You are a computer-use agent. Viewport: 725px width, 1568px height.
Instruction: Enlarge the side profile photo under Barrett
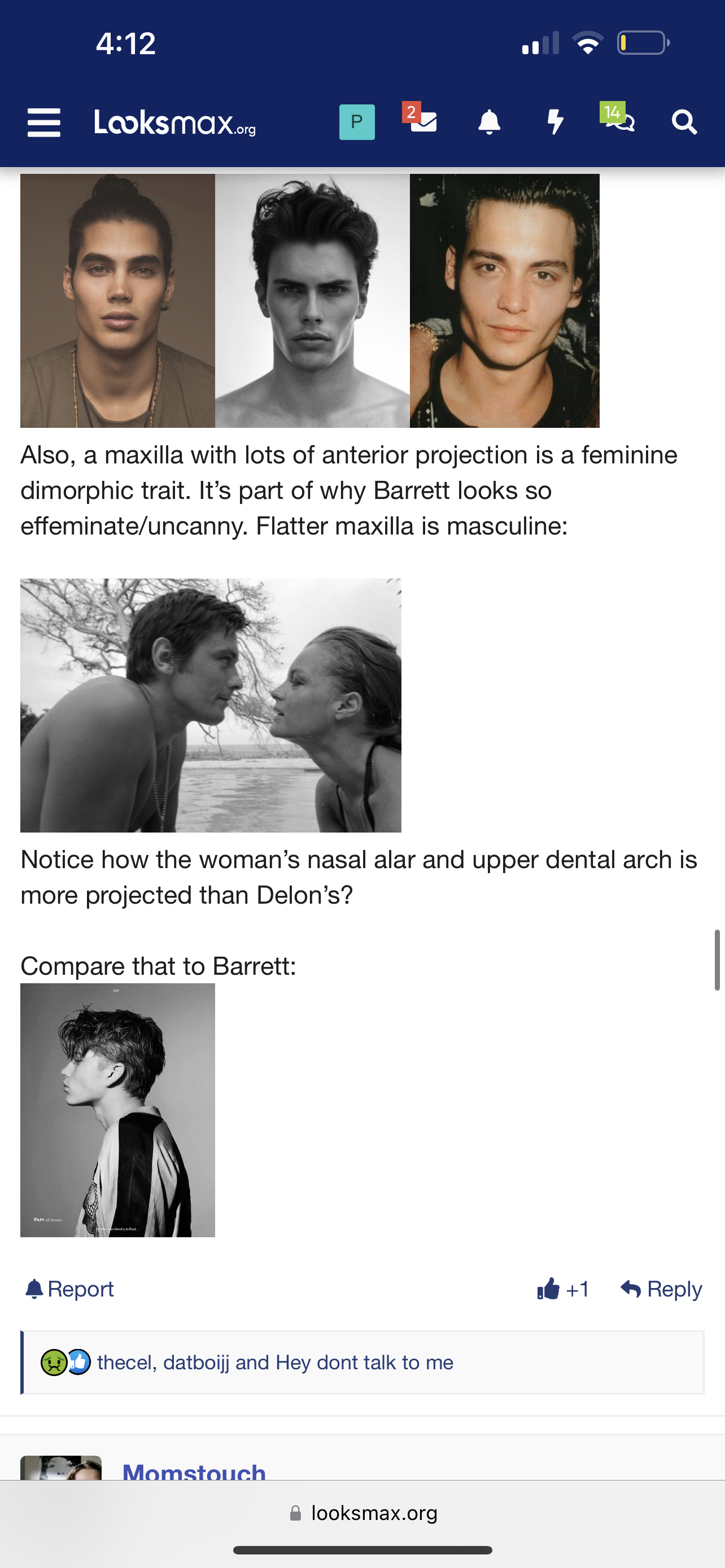point(117,1110)
